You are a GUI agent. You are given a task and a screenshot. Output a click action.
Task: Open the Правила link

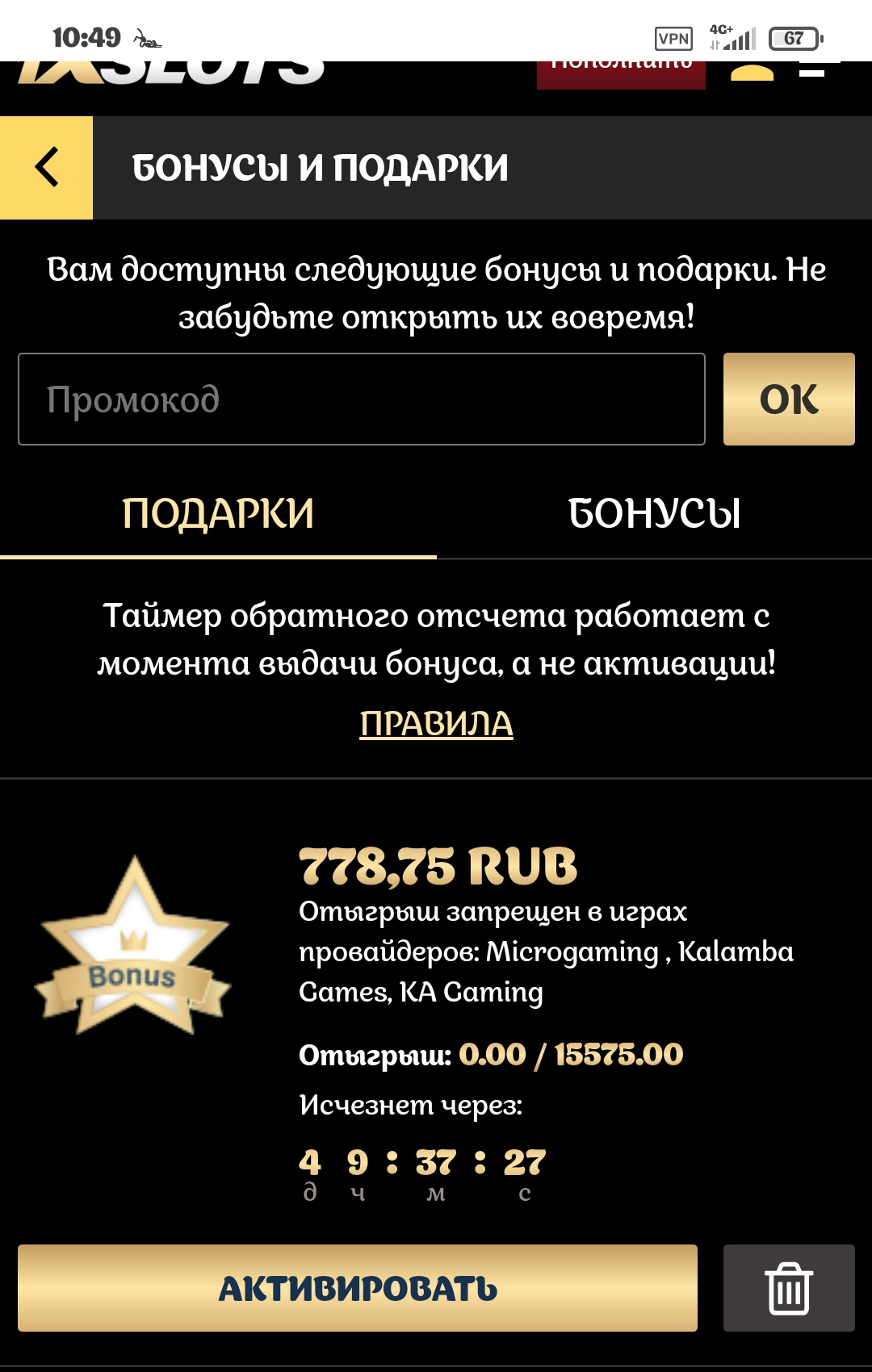[x=436, y=724]
